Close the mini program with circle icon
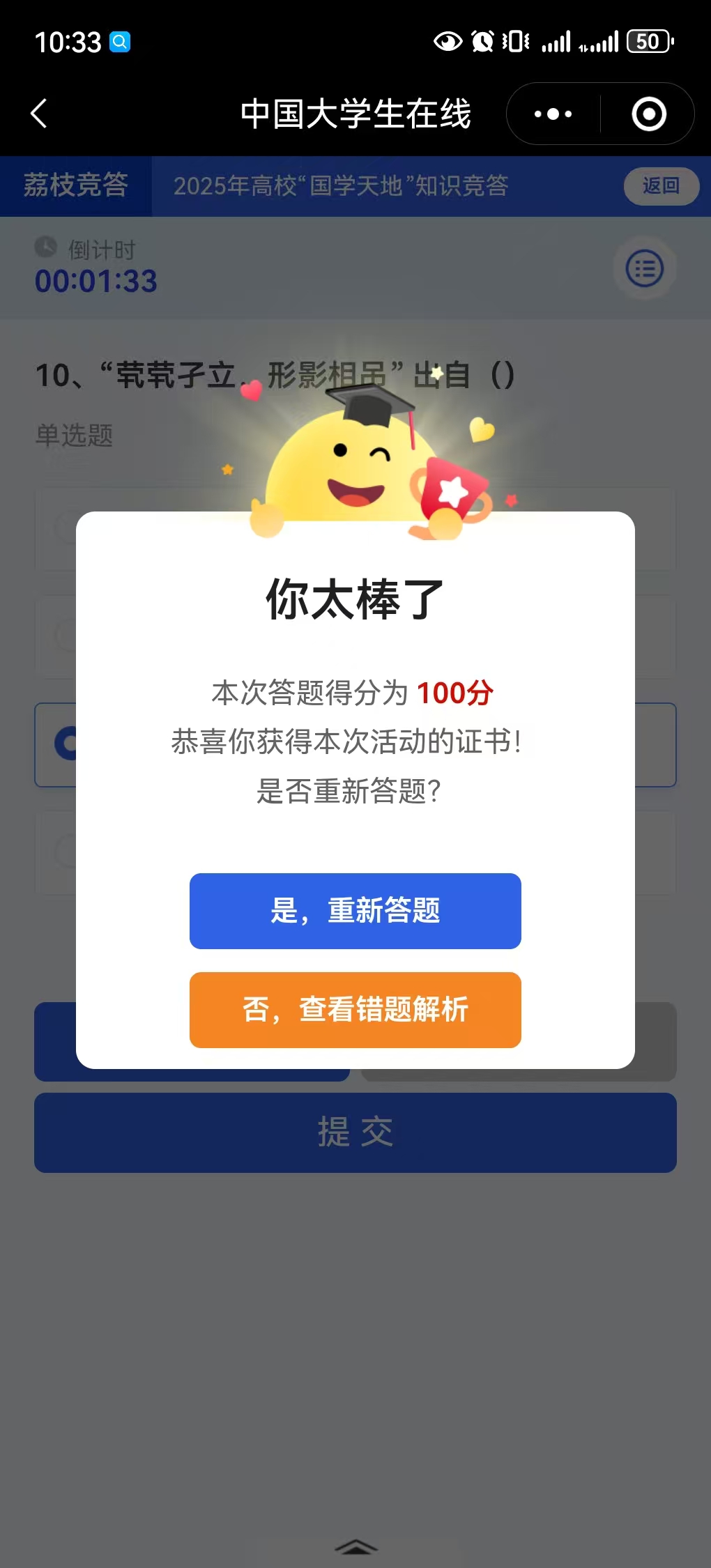711x1568 pixels. (649, 114)
